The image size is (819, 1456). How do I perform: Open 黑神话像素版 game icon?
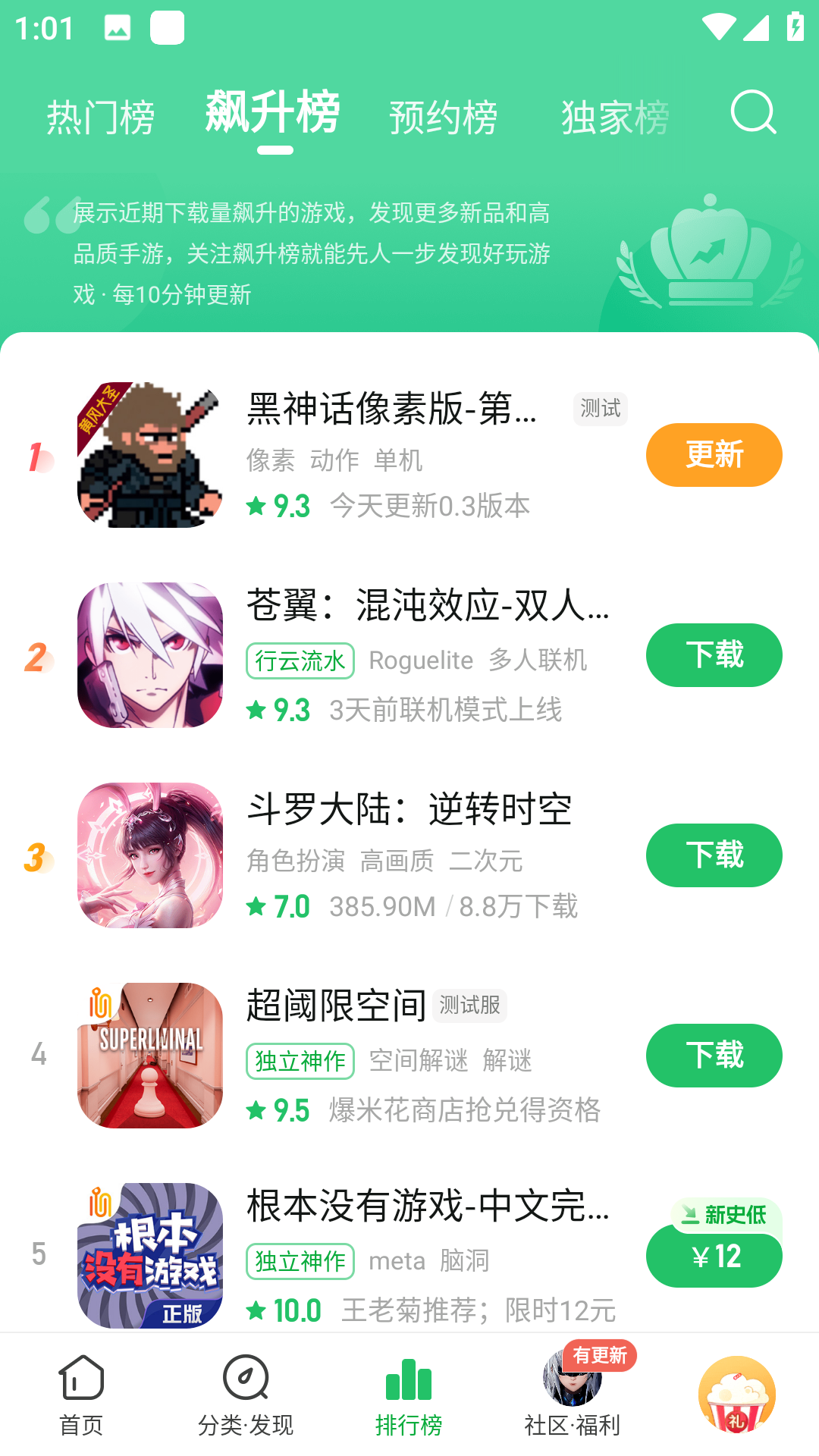(150, 453)
